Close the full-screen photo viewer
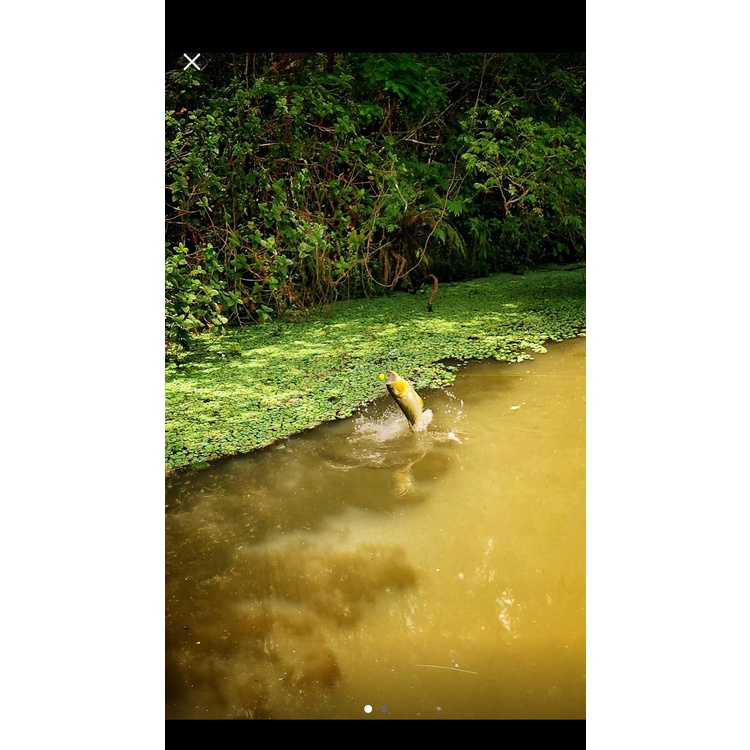Screen dimensions: 750x750 pyautogui.click(x=192, y=62)
